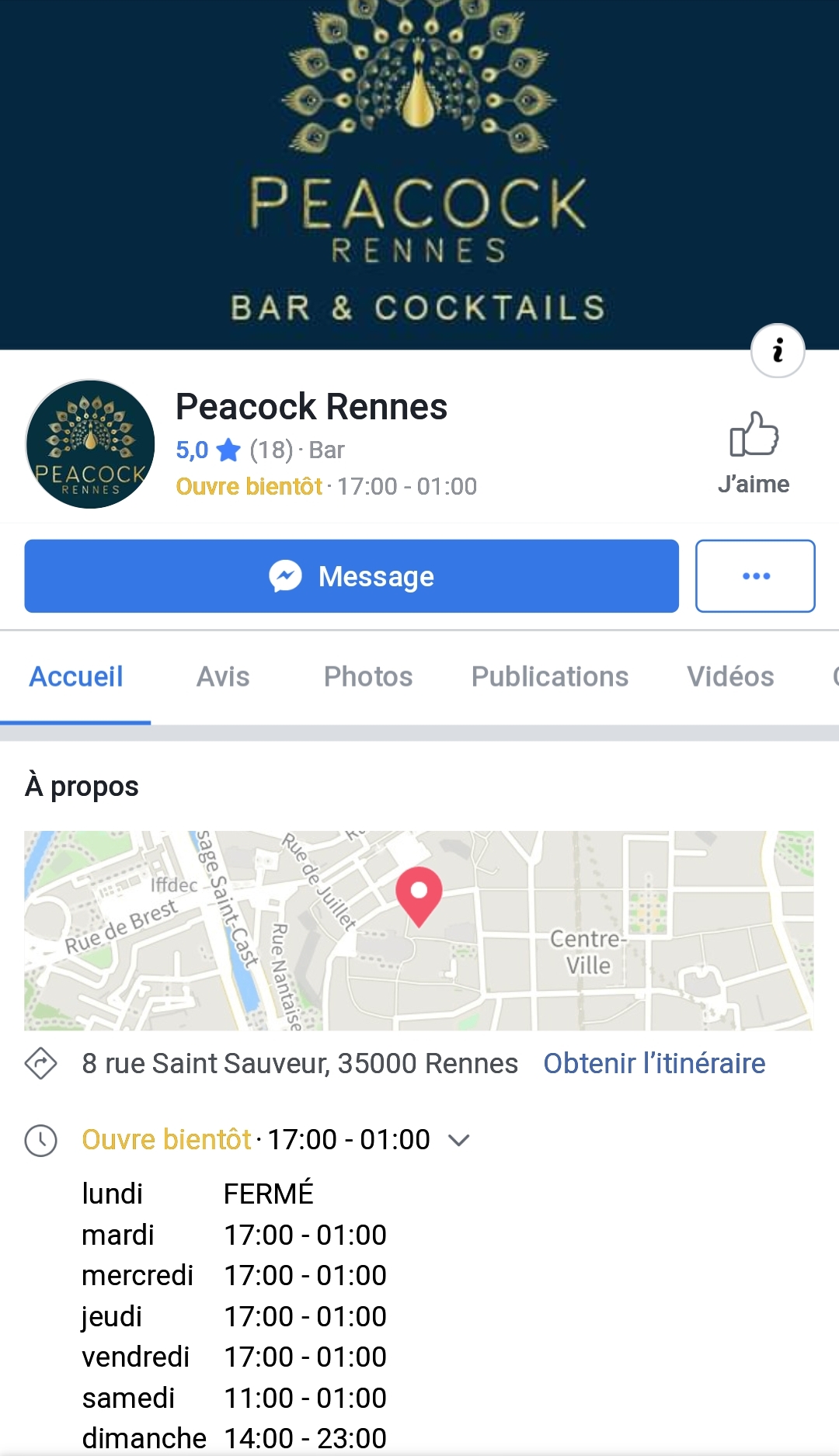
Task: Open the map of the bar location
Action: pyautogui.click(x=418, y=930)
